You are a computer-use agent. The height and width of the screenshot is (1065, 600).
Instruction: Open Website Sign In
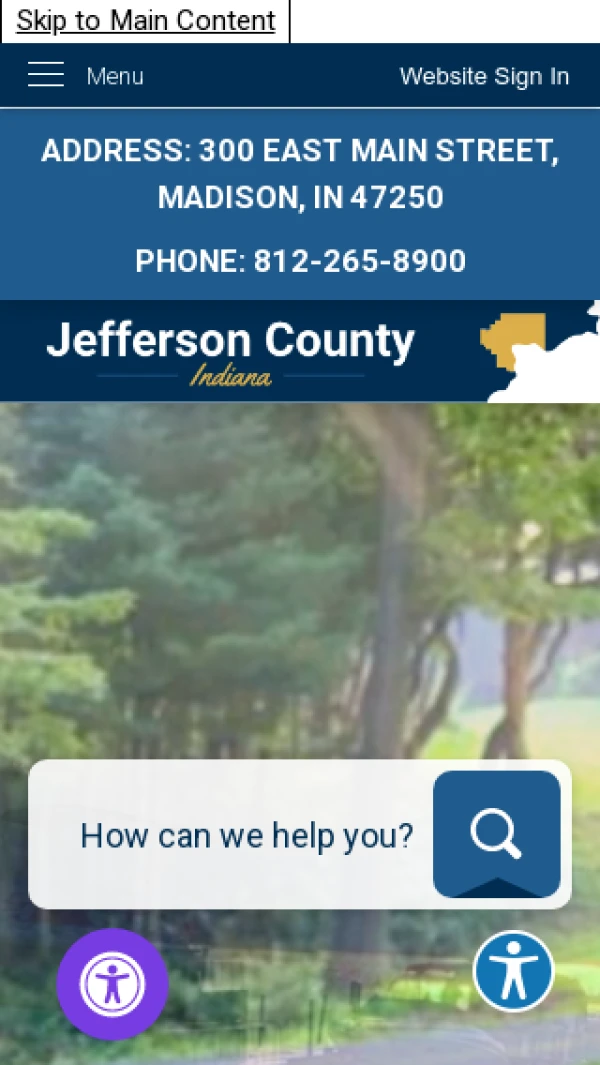tap(484, 76)
